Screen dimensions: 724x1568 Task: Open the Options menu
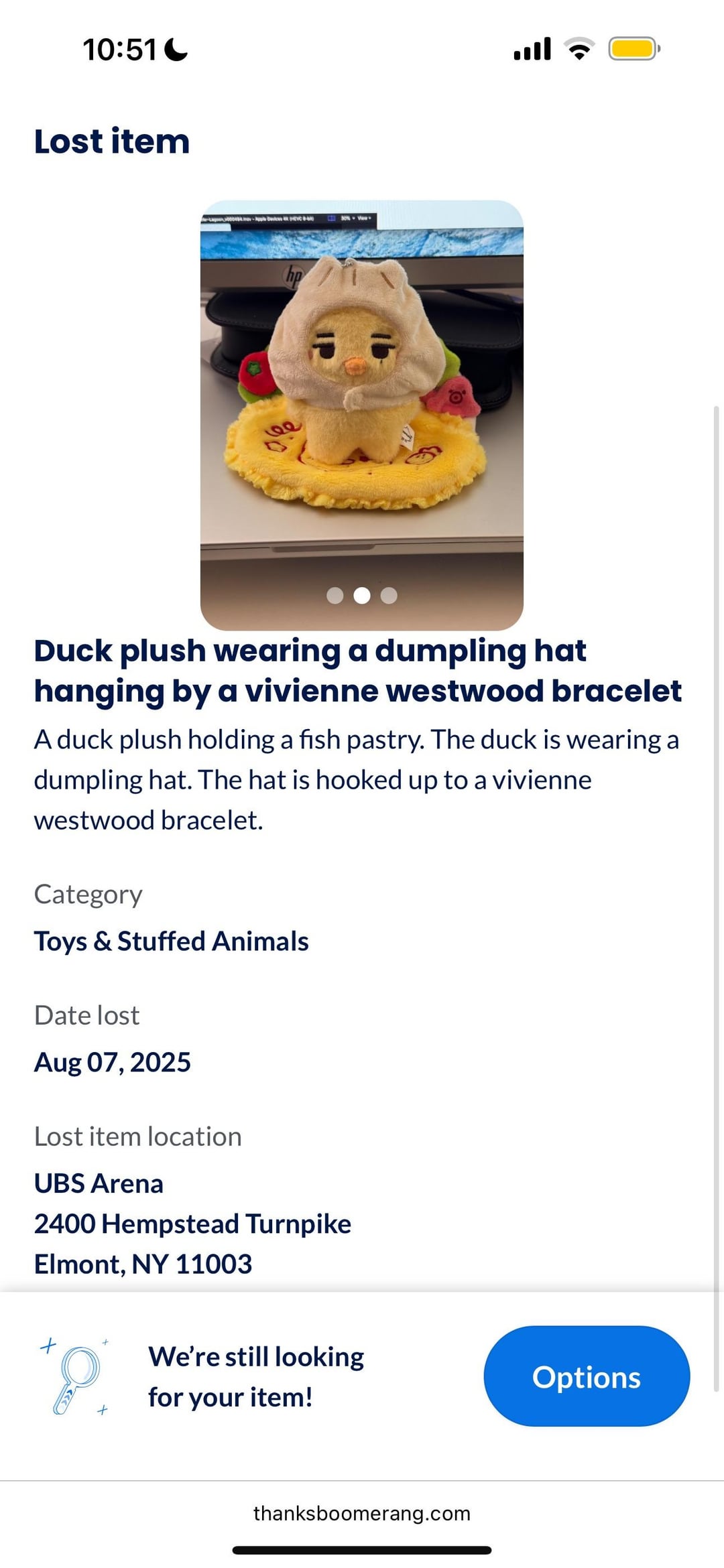tap(587, 1377)
